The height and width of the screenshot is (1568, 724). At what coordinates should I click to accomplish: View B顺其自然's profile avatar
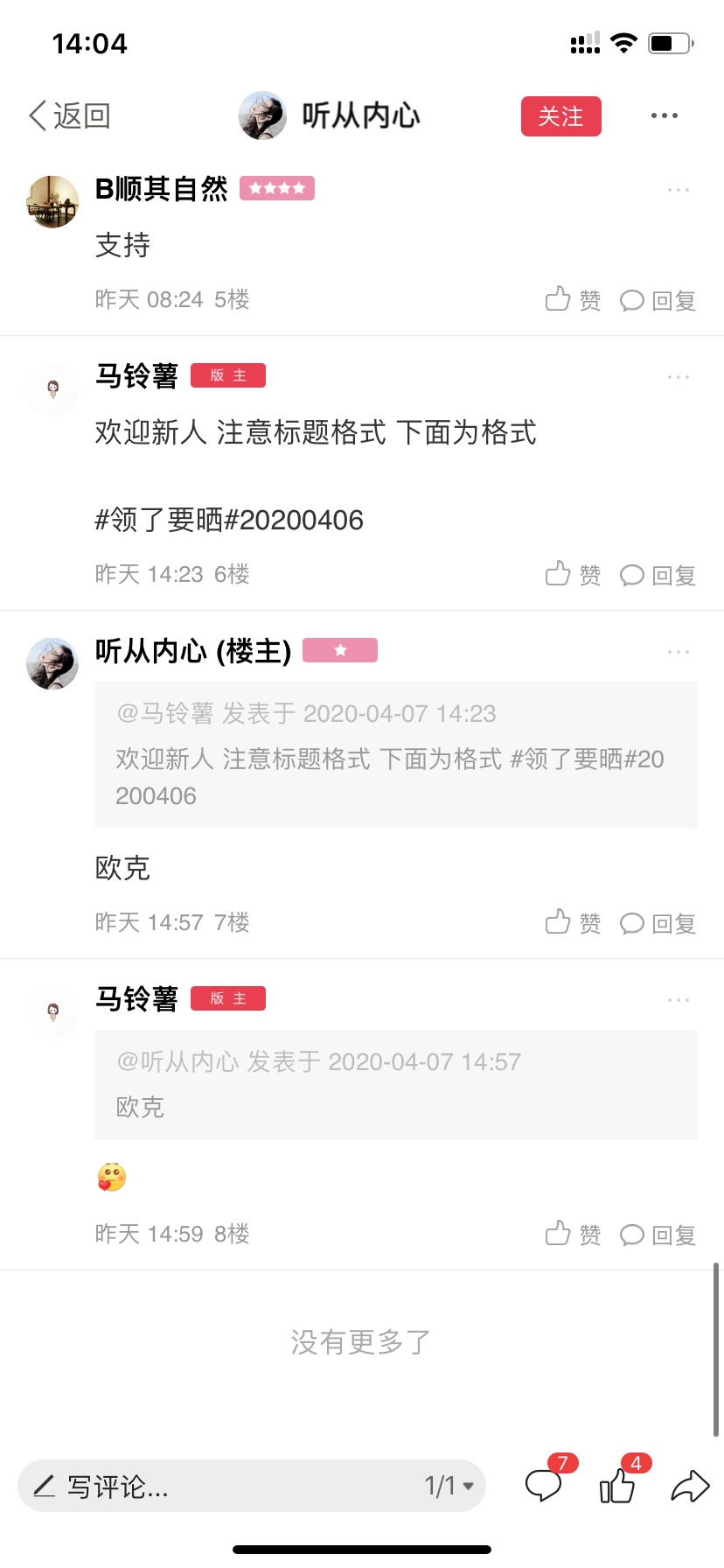pyautogui.click(x=52, y=201)
